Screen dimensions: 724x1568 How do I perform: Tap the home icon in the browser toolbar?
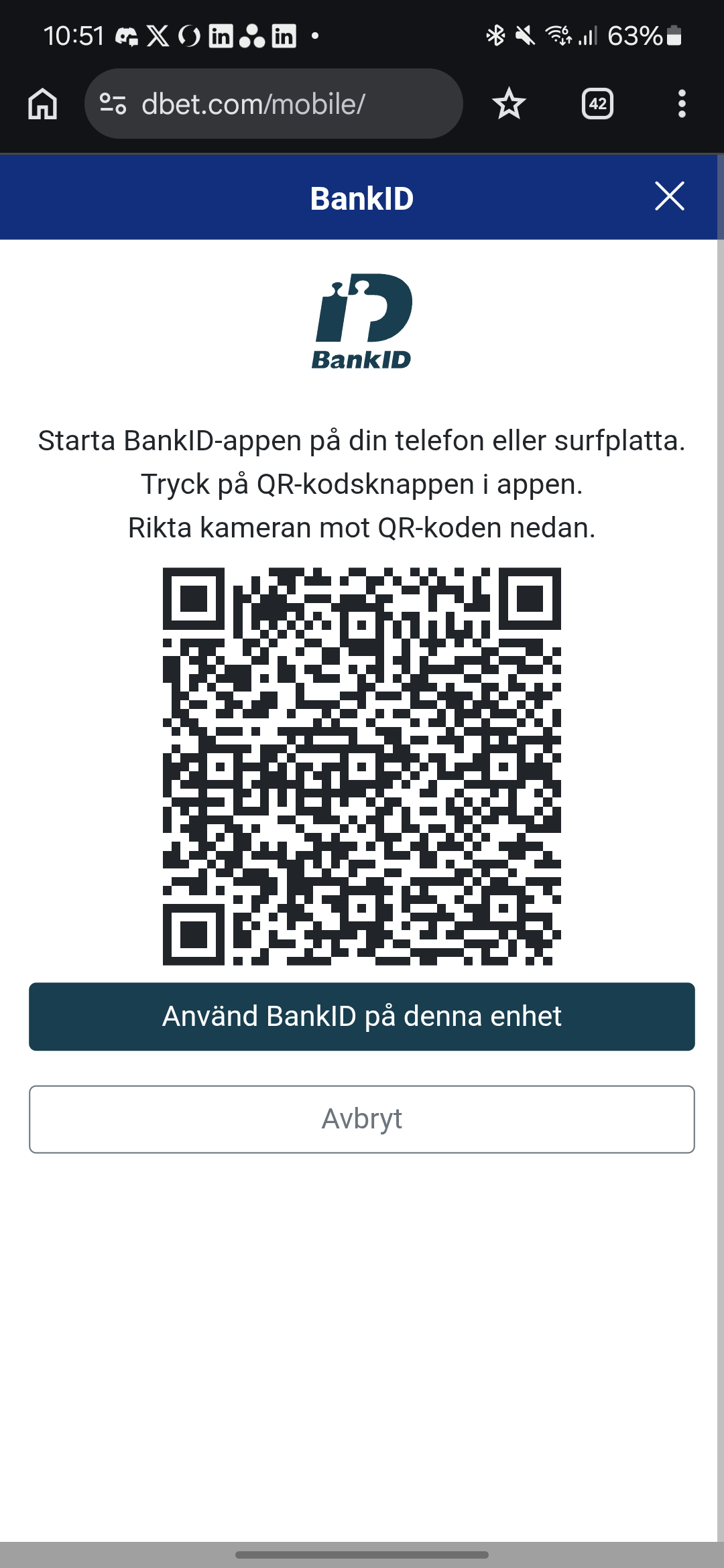click(42, 103)
